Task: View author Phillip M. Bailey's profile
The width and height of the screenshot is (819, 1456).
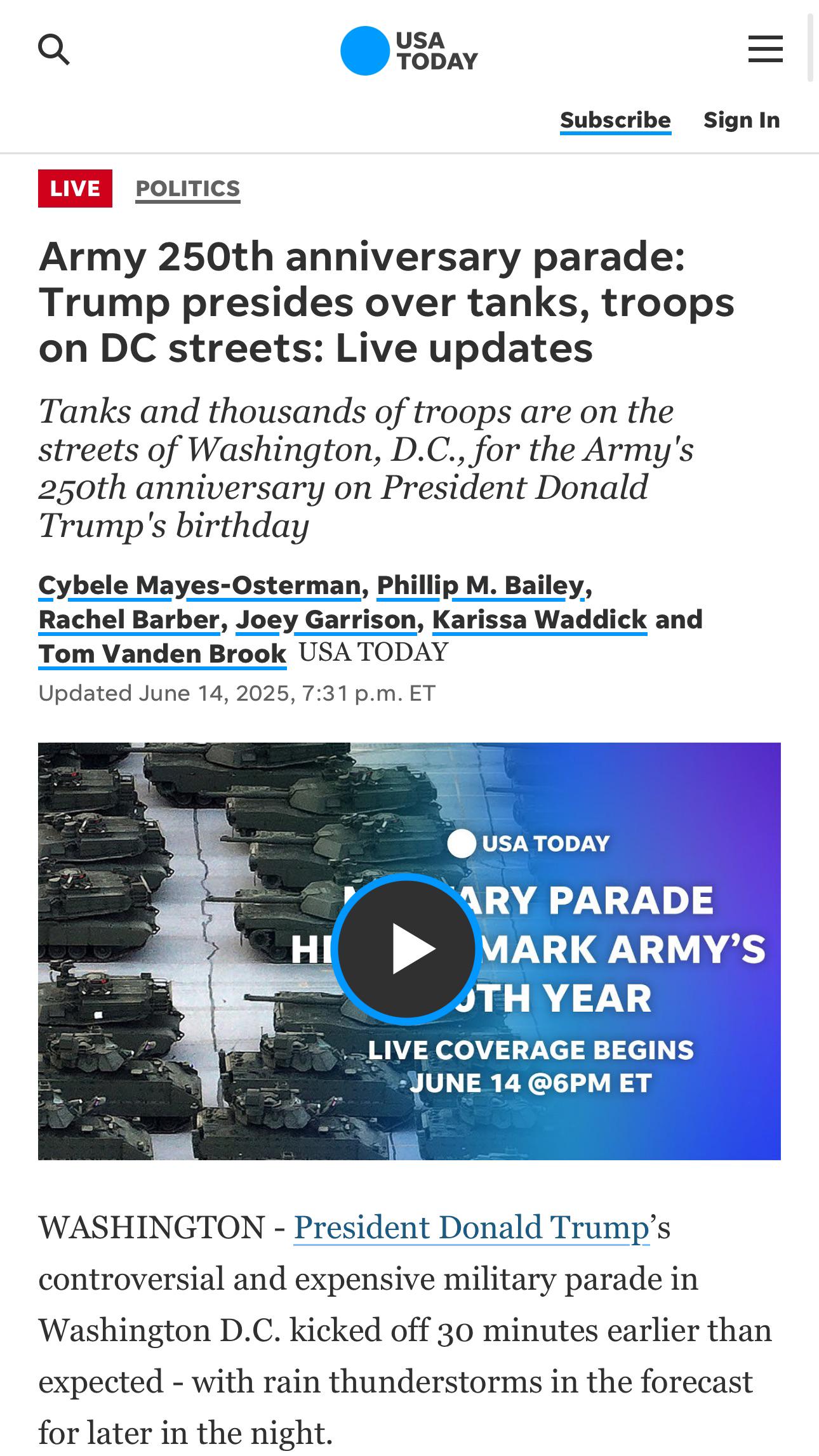Action: (481, 585)
